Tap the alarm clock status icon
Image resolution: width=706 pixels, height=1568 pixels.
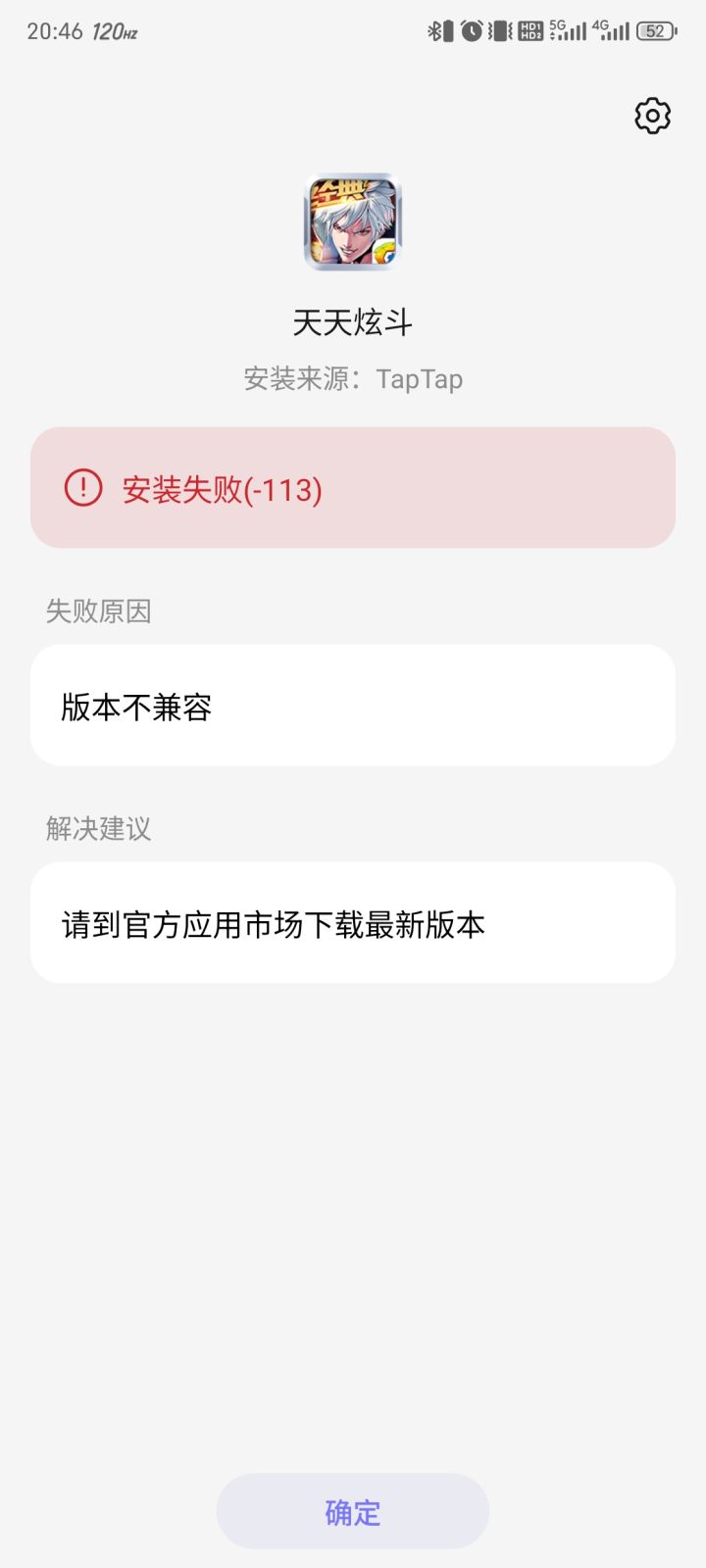point(470,31)
